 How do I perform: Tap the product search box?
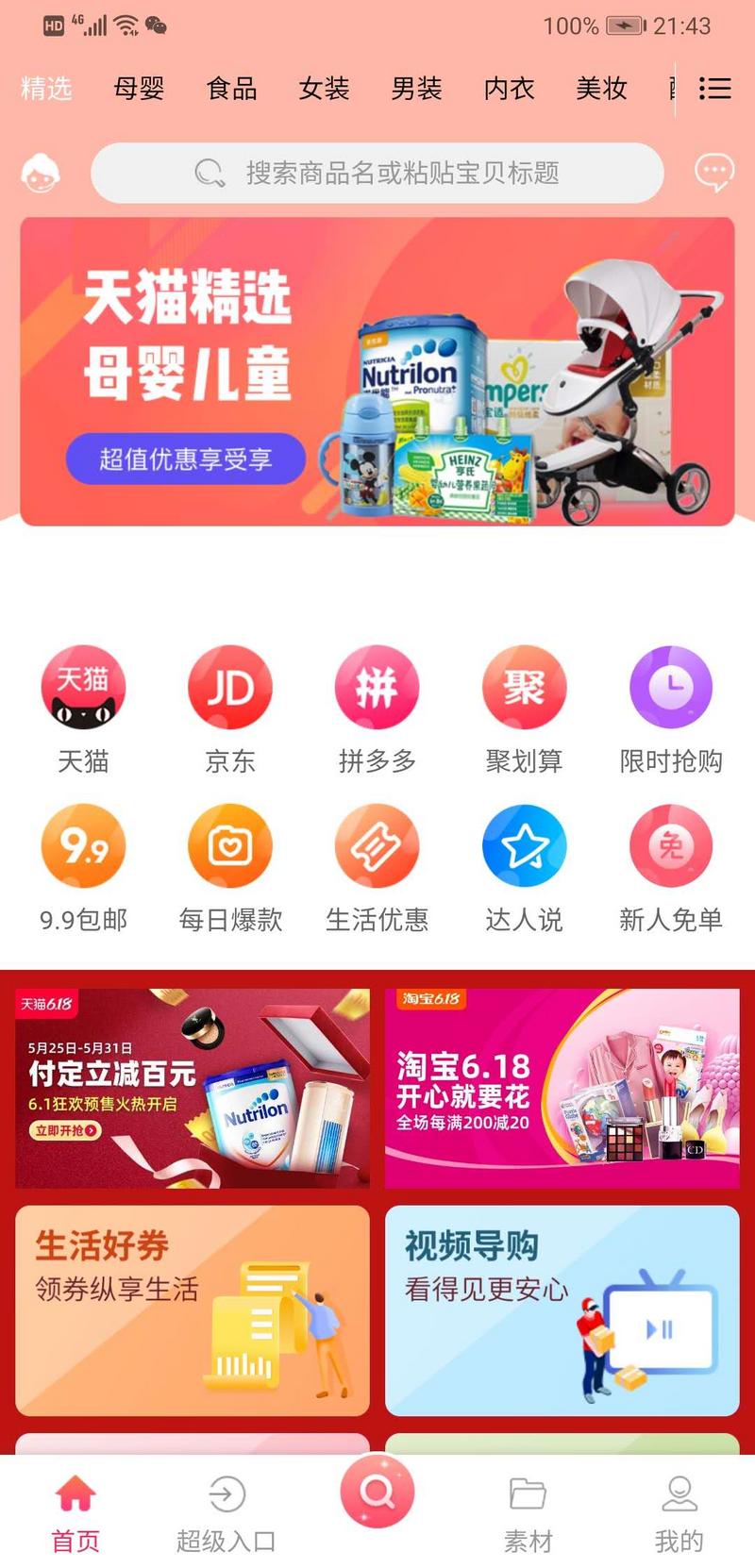click(377, 173)
